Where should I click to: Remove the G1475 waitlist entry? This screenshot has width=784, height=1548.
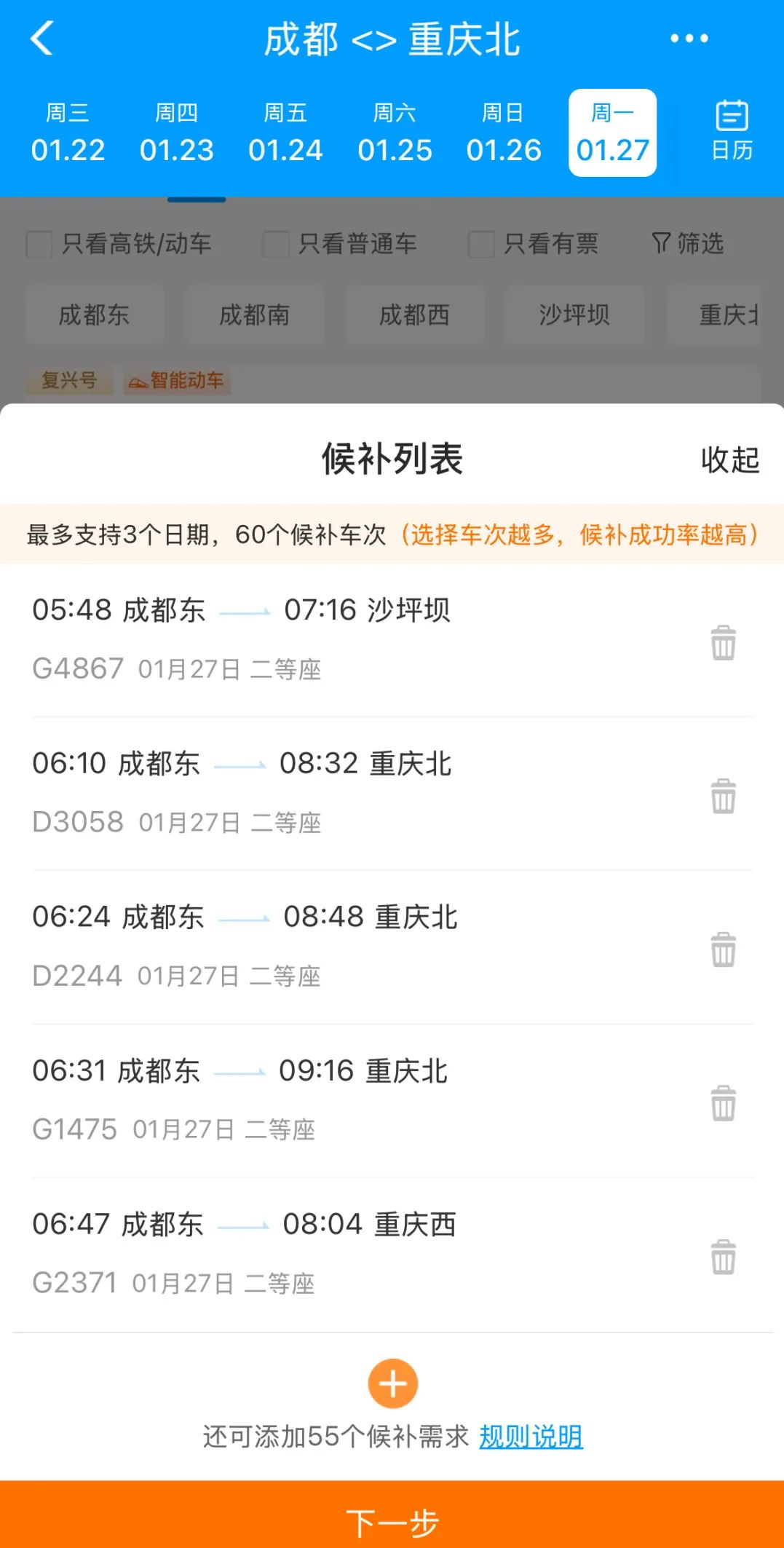723,1103
